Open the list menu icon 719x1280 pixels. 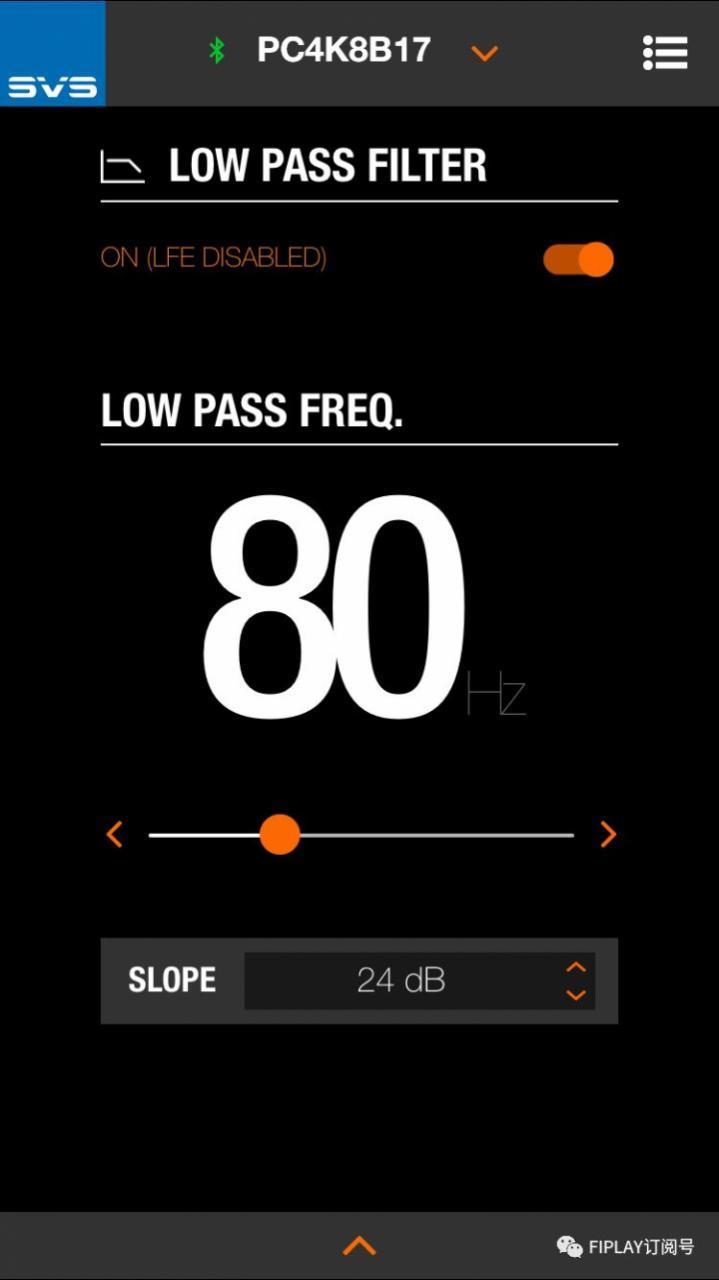[x=664, y=52]
